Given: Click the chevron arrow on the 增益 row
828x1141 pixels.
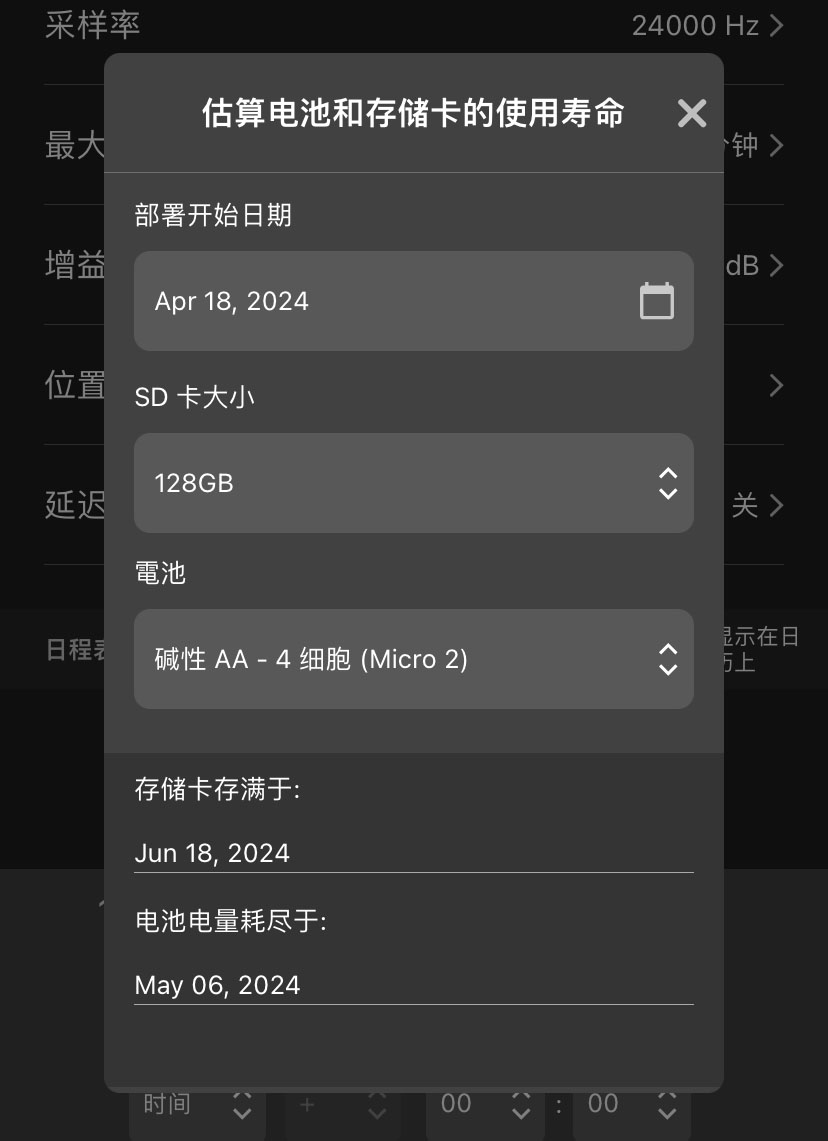Looking at the screenshot, I should (776, 265).
